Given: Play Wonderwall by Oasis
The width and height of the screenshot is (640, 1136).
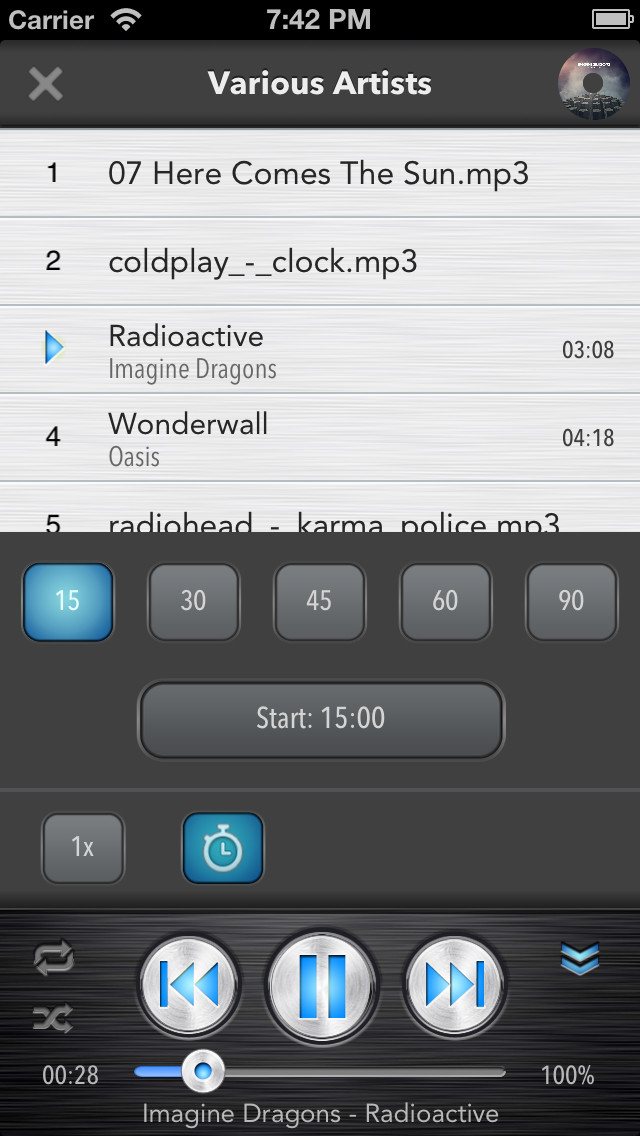Looking at the screenshot, I should coord(320,438).
